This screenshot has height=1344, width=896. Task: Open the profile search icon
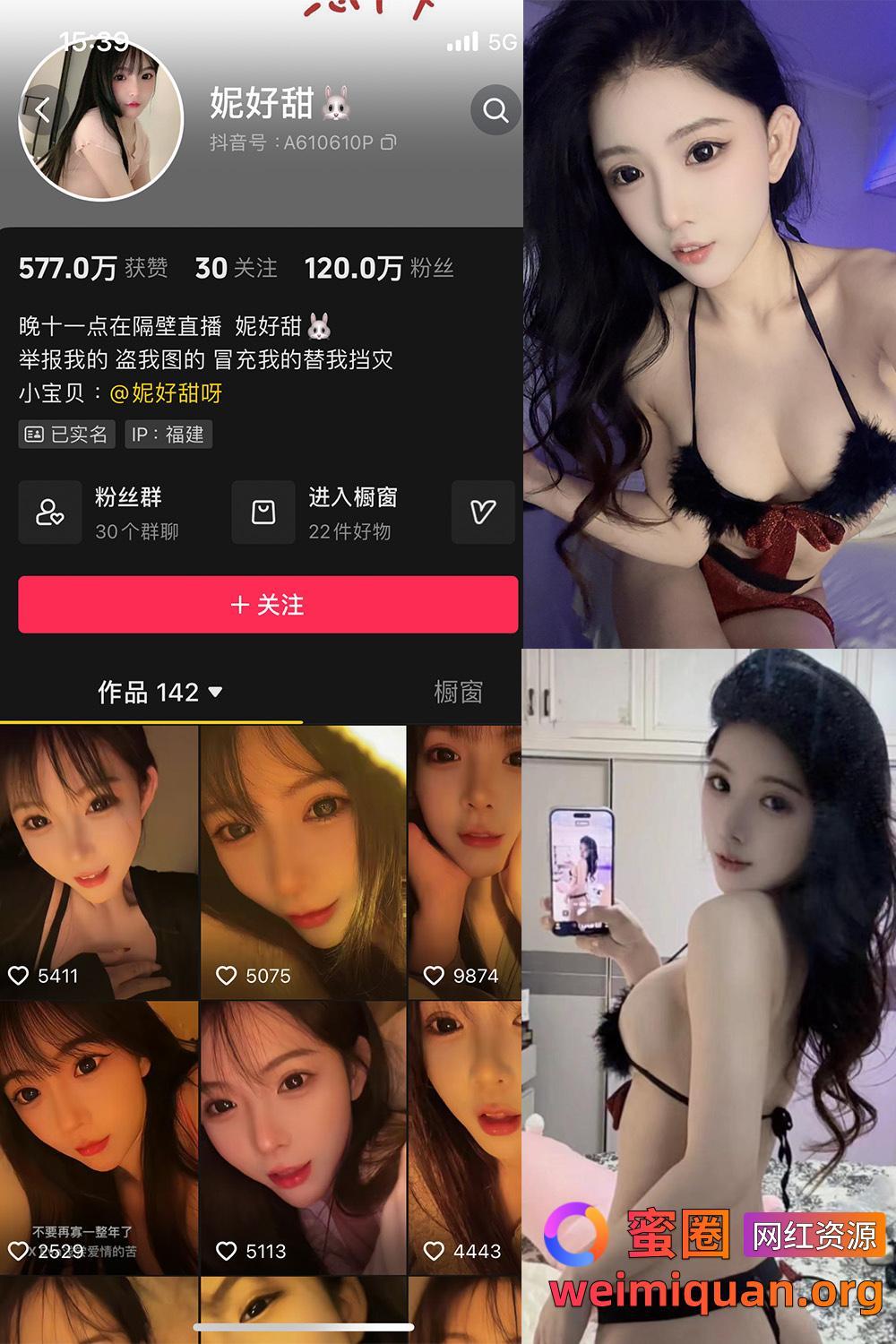pos(494,111)
